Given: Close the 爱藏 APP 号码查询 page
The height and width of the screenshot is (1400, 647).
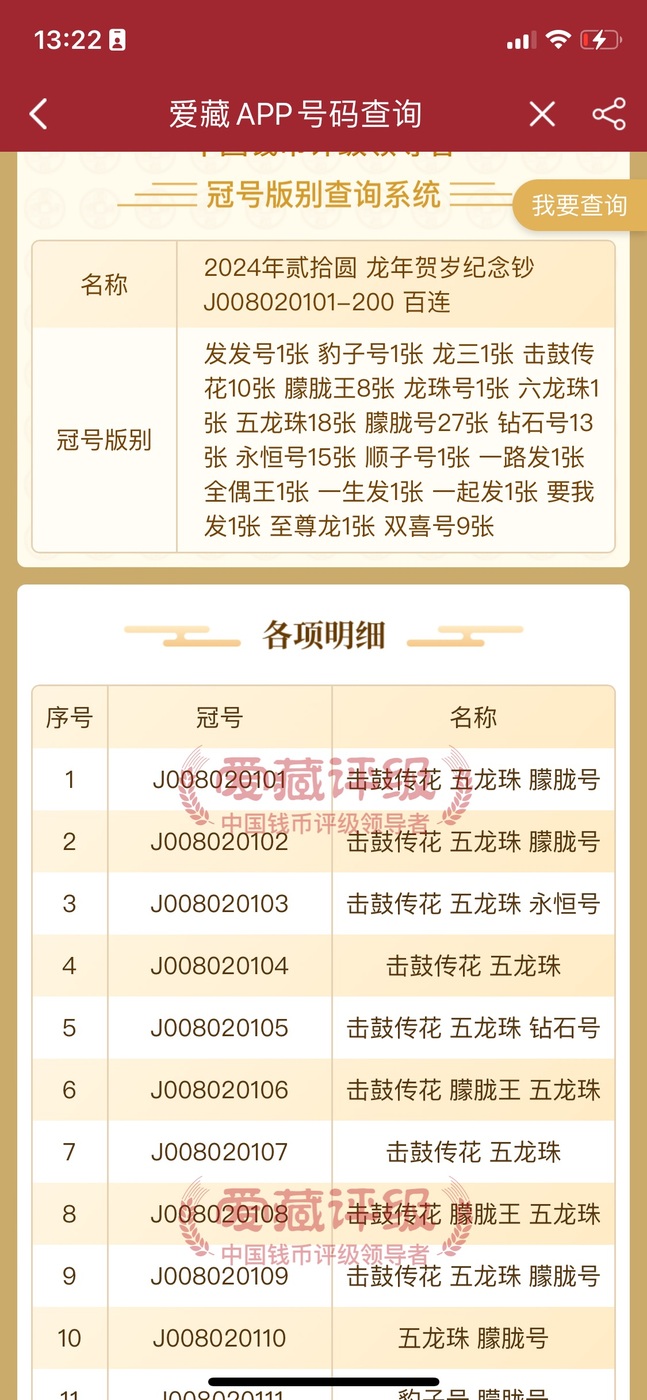Looking at the screenshot, I should pos(542,114).
